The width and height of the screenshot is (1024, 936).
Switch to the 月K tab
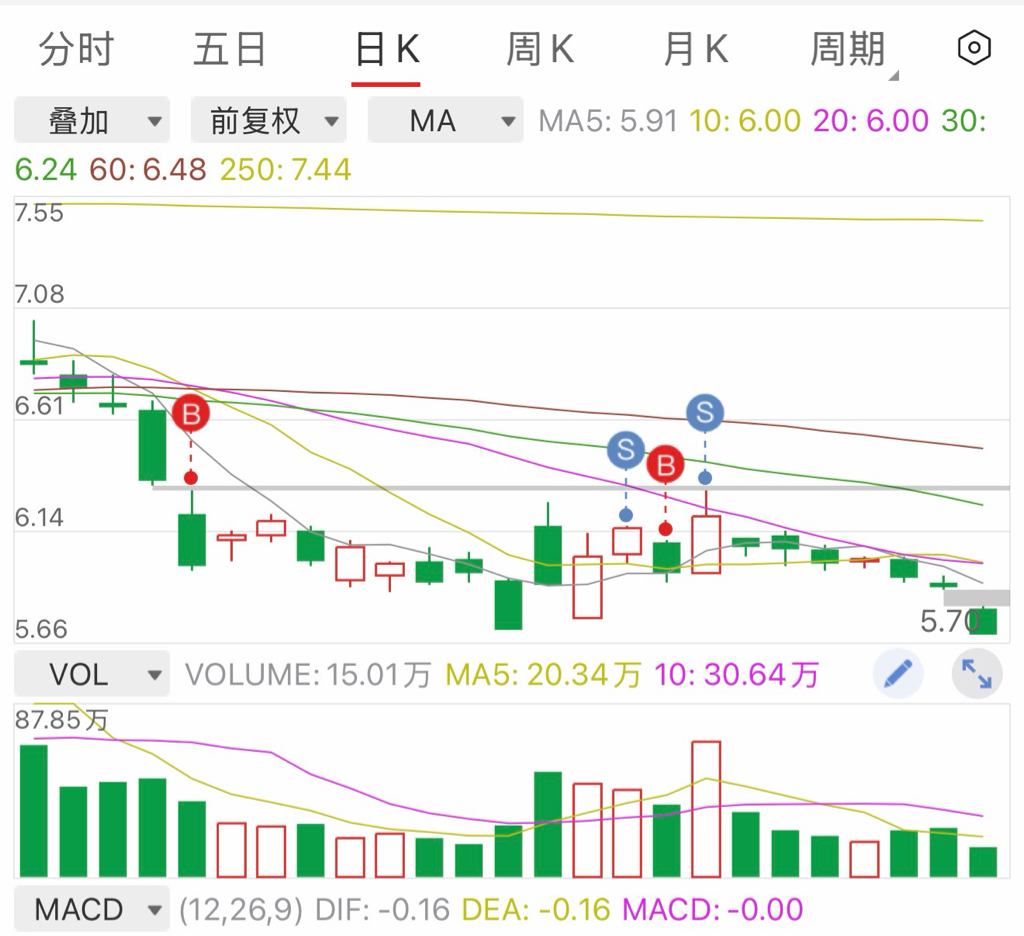tap(696, 49)
